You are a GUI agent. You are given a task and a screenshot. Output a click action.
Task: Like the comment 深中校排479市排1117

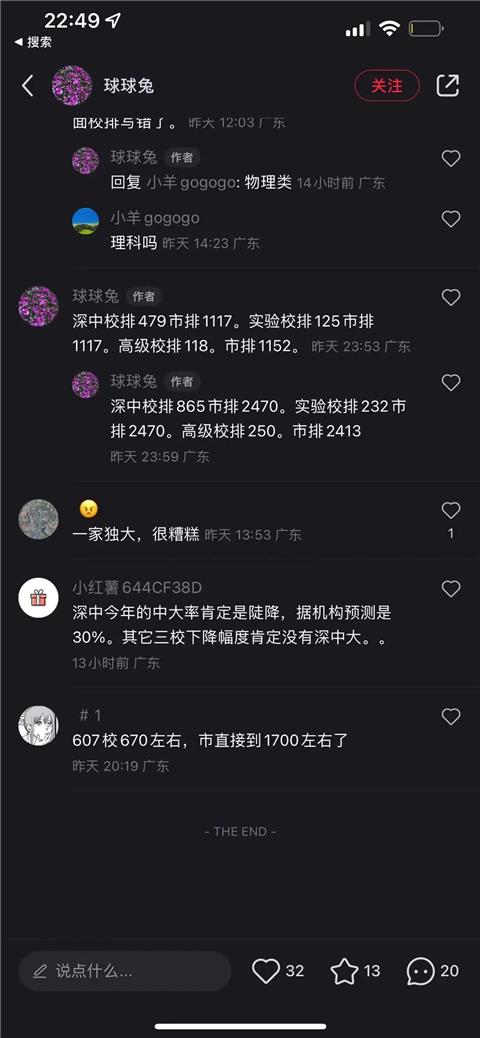[451, 298]
